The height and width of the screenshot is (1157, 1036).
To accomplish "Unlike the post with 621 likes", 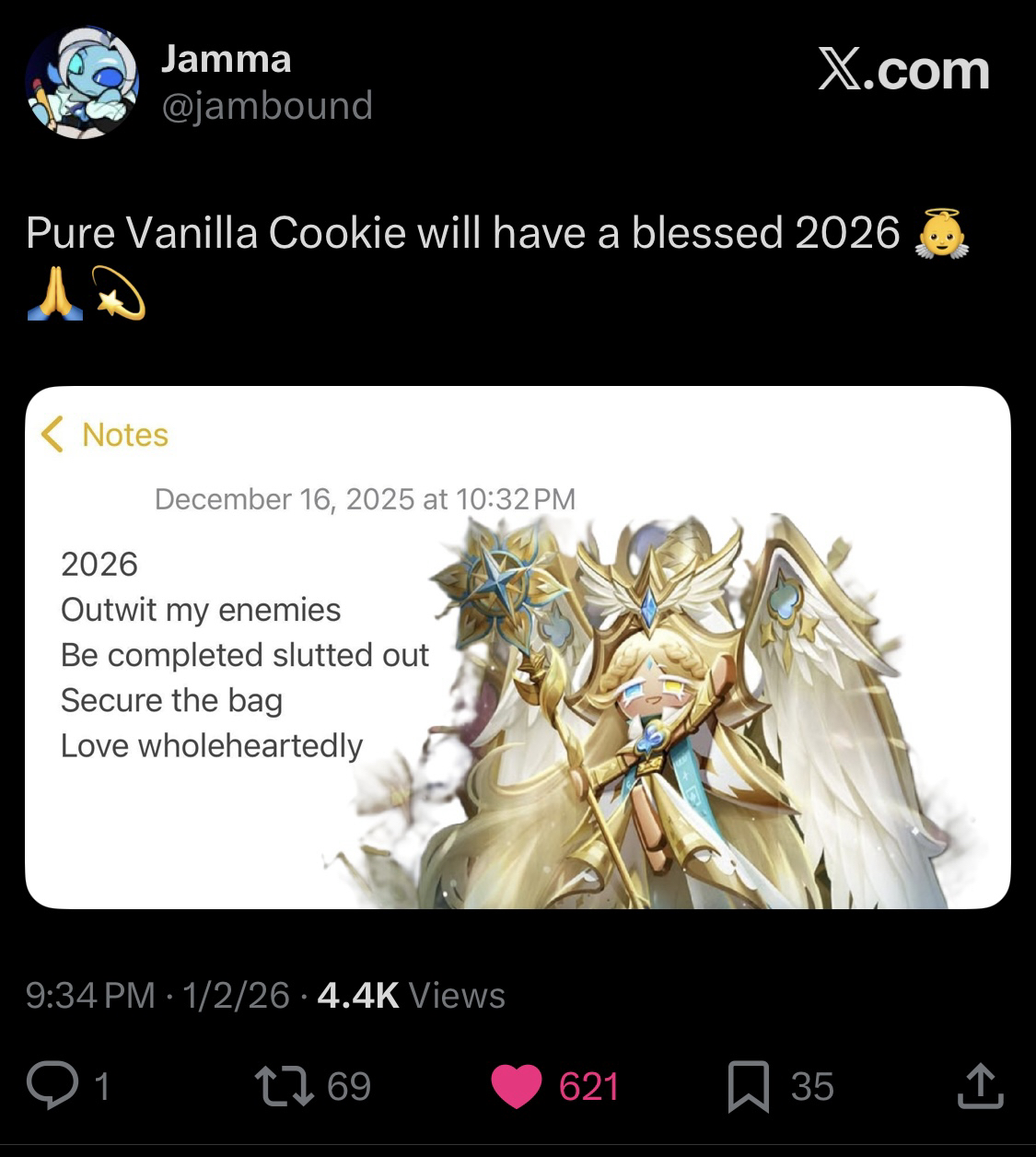I will coord(517,1085).
